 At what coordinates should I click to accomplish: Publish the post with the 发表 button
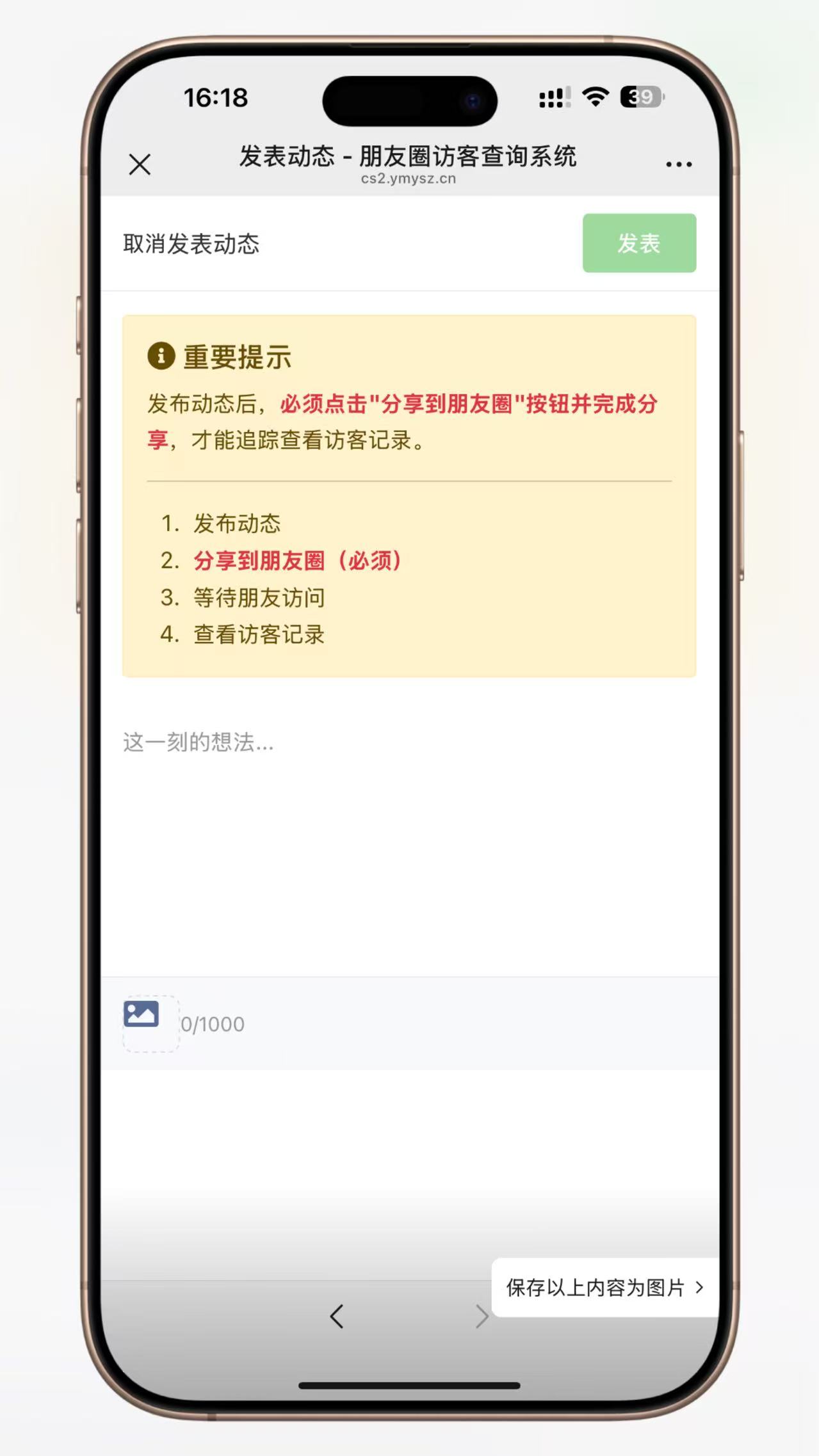point(639,243)
